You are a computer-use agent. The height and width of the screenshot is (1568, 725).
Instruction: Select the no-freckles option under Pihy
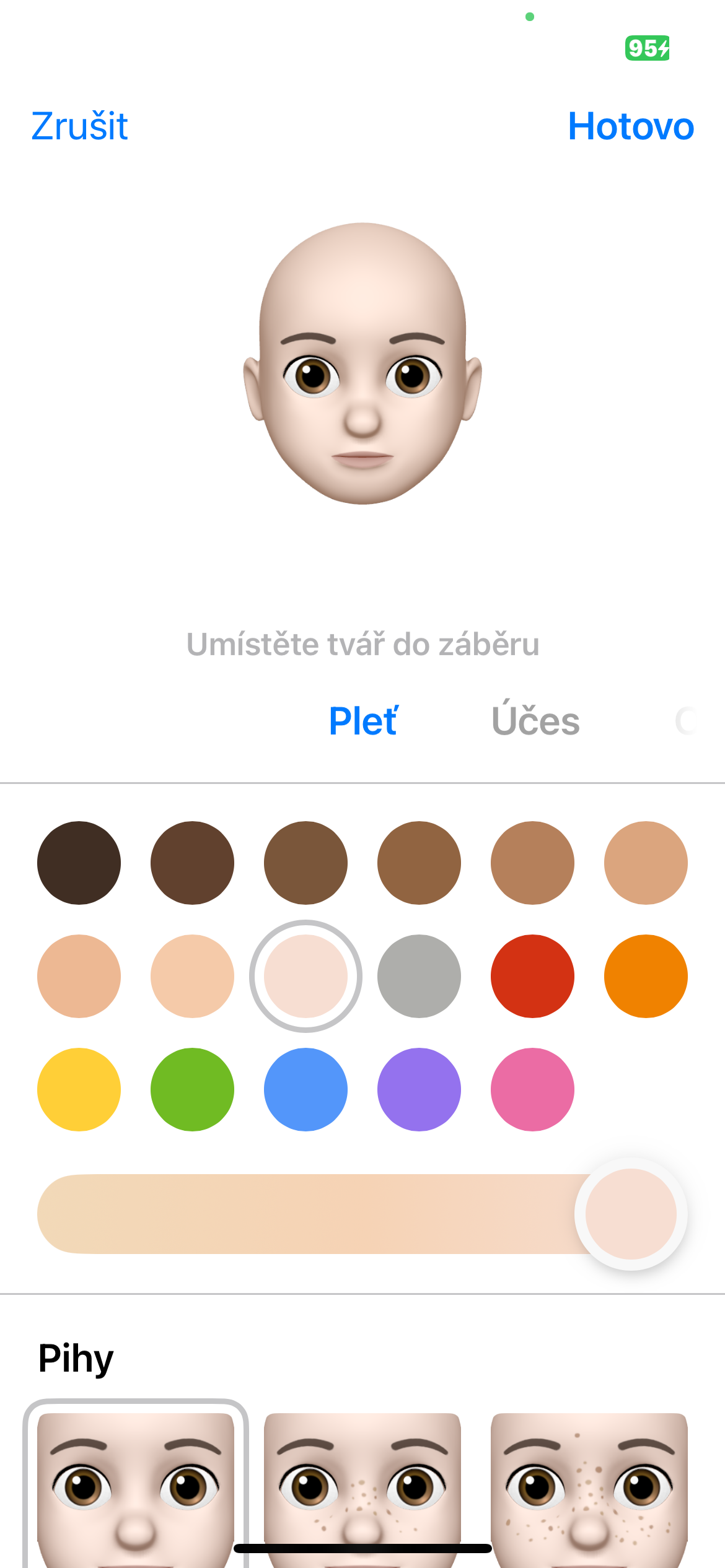136,1486
